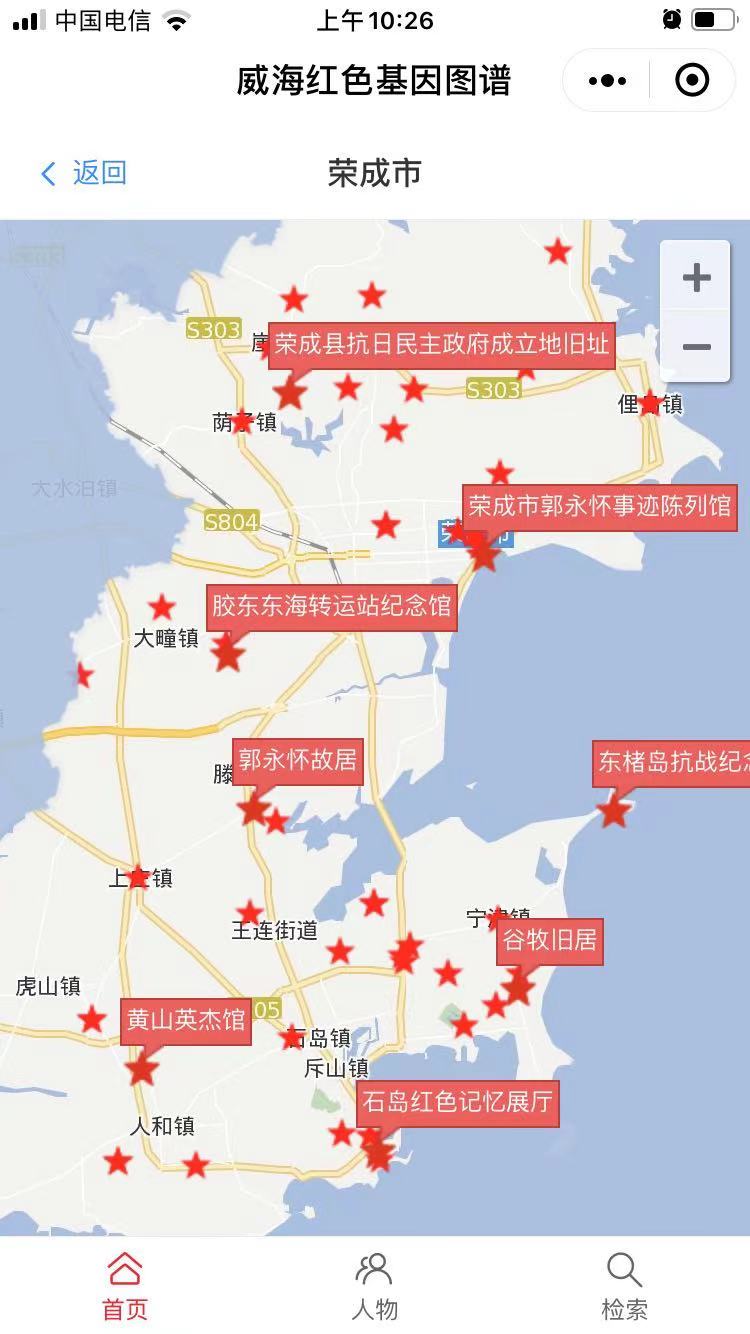Select the 荣成市郭永怀事迹陈列馆 map label

(x=599, y=506)
